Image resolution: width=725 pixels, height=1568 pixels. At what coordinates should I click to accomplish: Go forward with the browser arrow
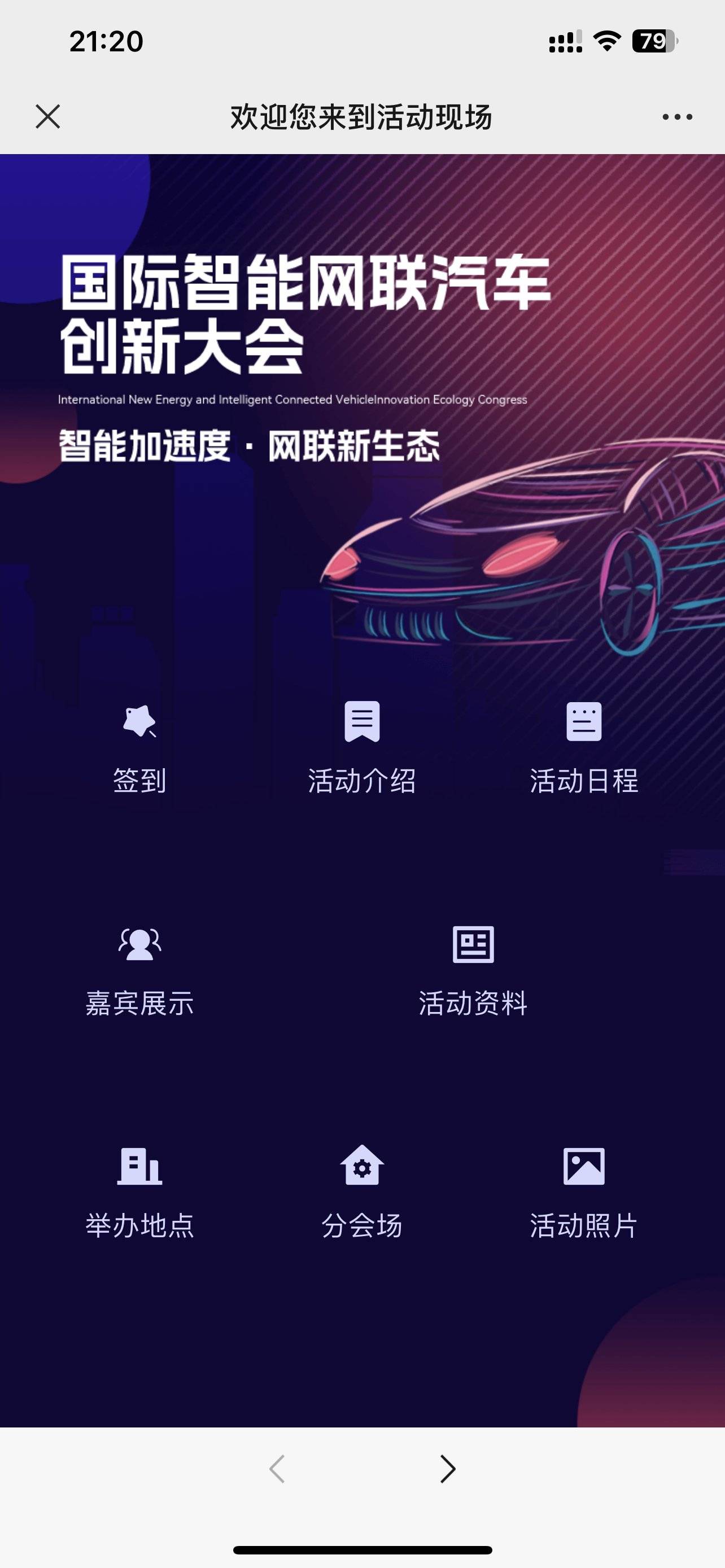[447, 1469]
